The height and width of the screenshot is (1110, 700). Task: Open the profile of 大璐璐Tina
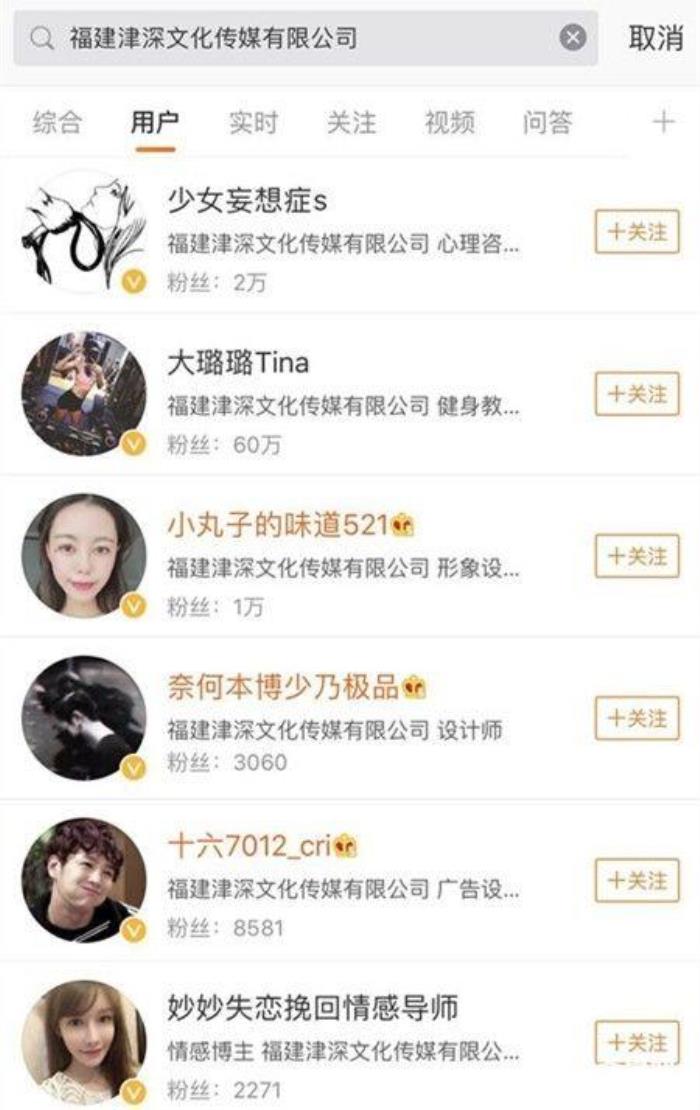point(238,363)
